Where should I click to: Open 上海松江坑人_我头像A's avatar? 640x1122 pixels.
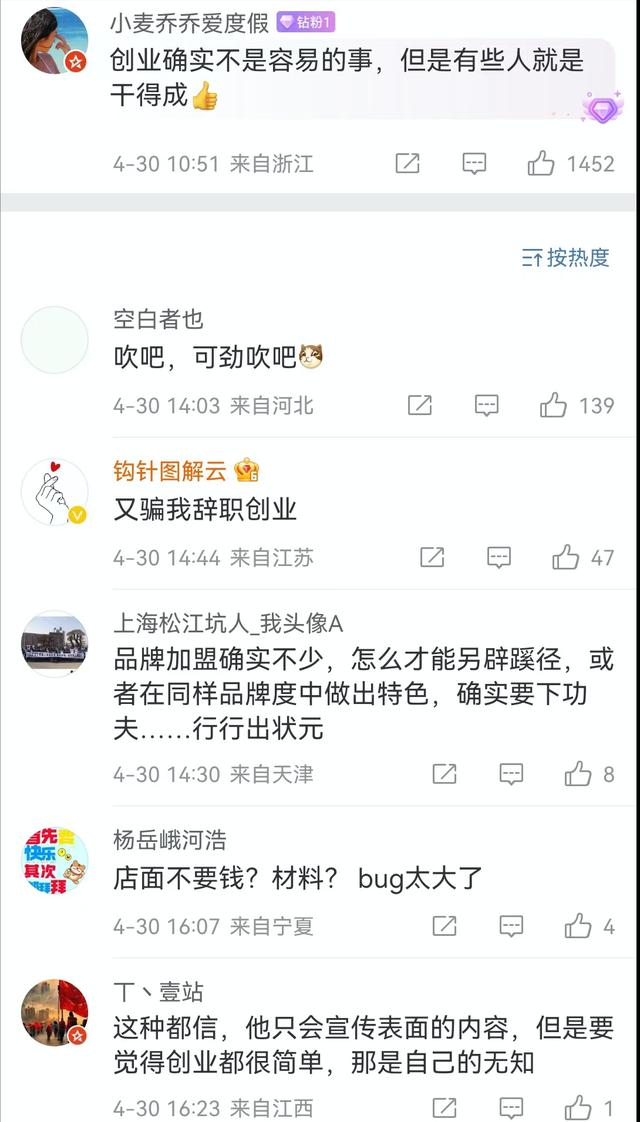click(x=55, y=643)
